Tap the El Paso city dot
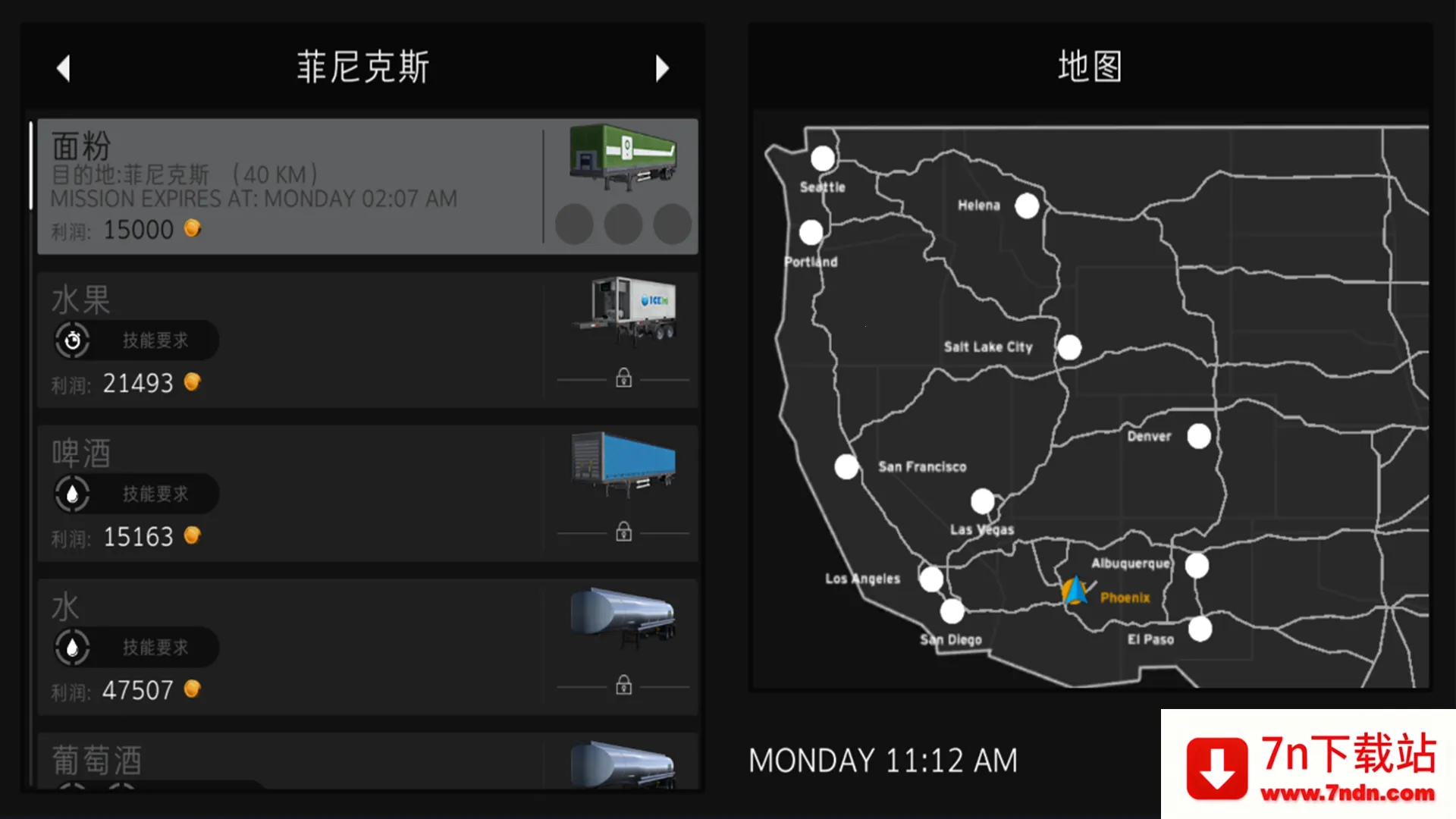The image size is (1456, 819). tap(1200, 629)
